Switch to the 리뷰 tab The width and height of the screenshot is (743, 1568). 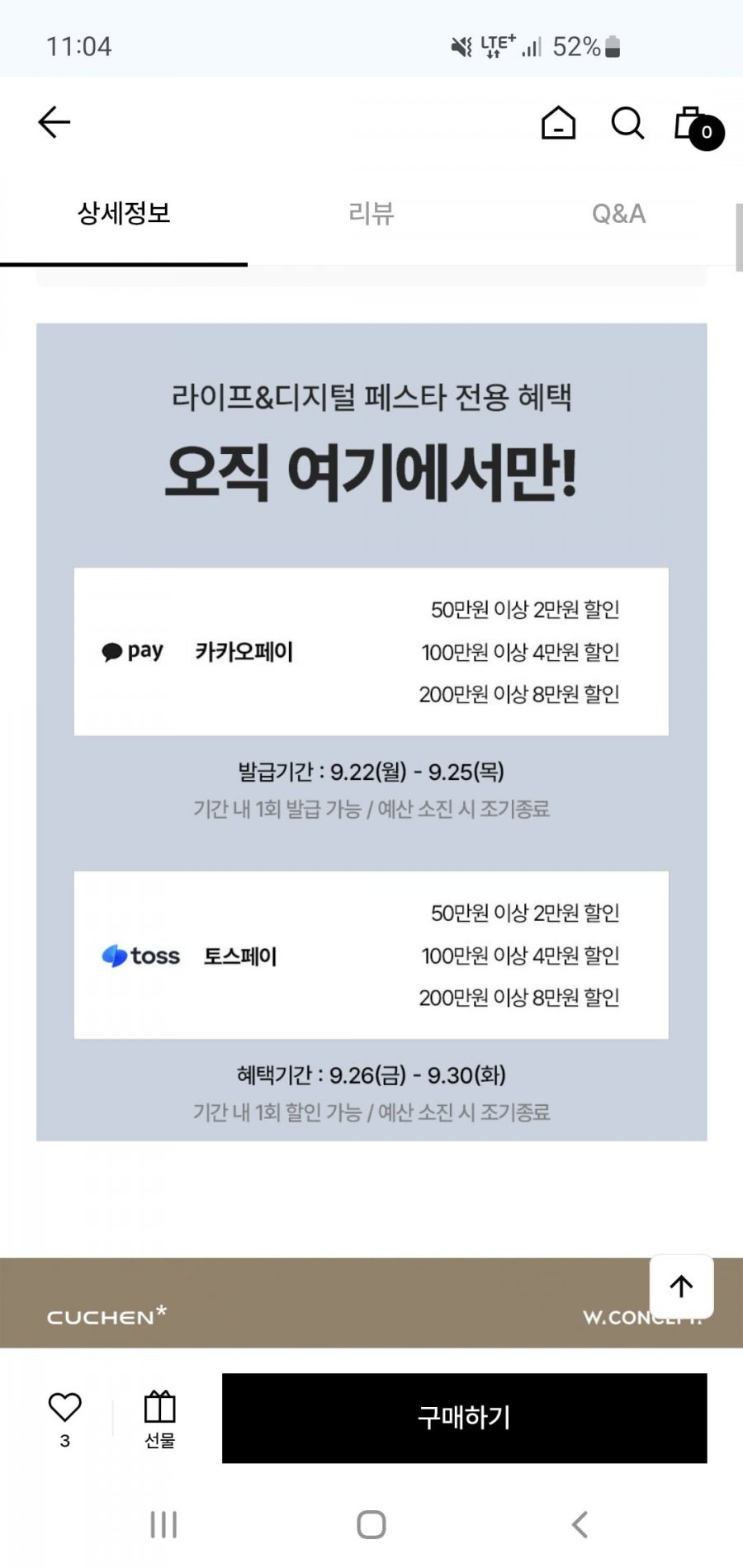coord(371,214)
